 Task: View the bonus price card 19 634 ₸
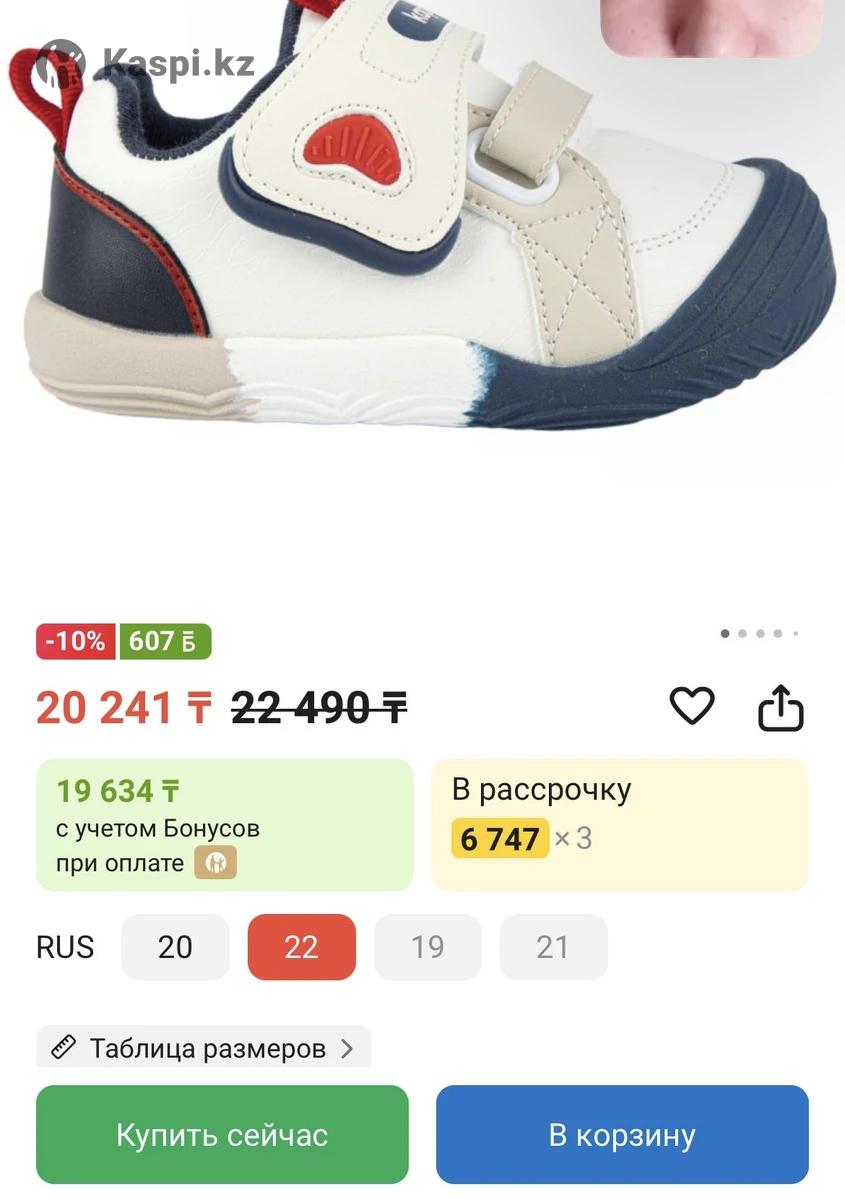(224, 825)
